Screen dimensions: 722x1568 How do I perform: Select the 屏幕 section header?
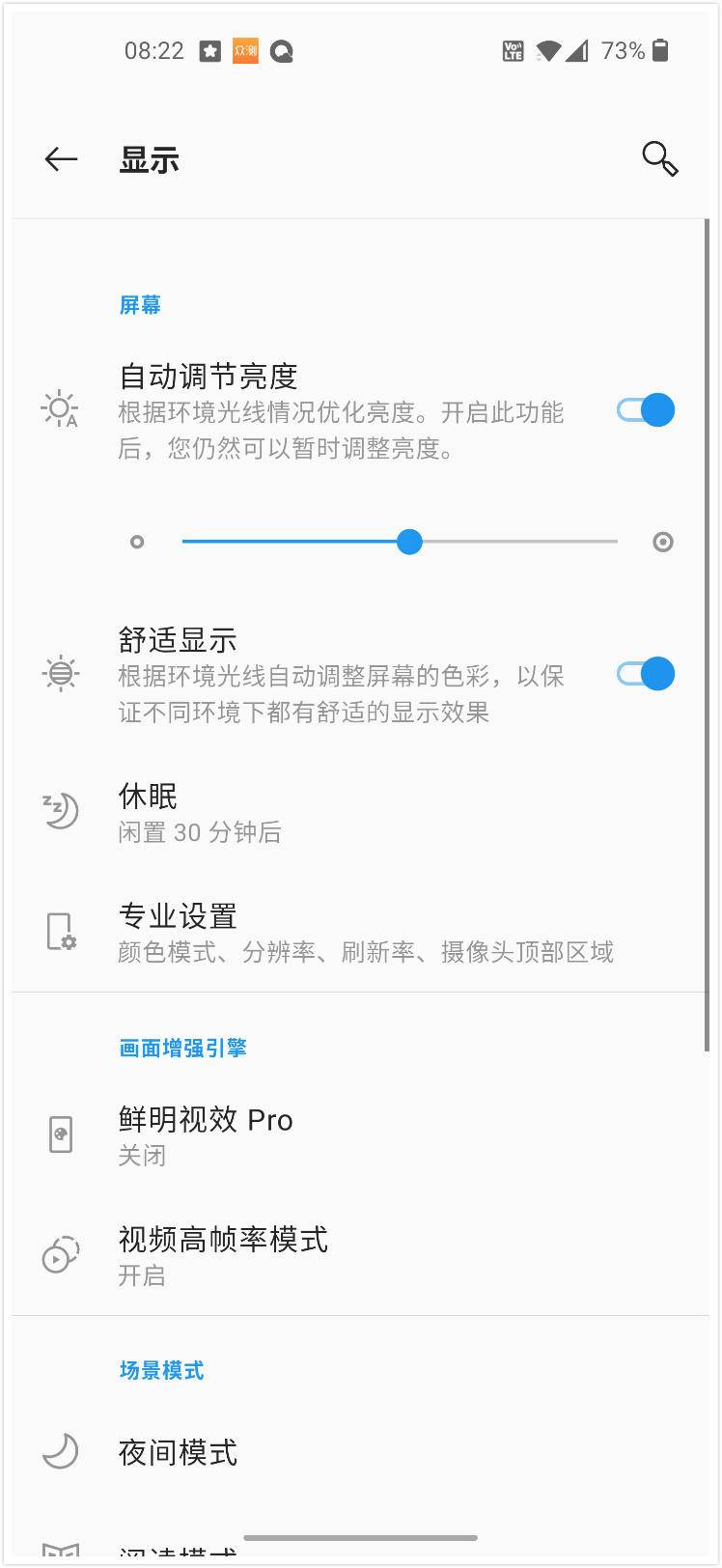(139, 305)
